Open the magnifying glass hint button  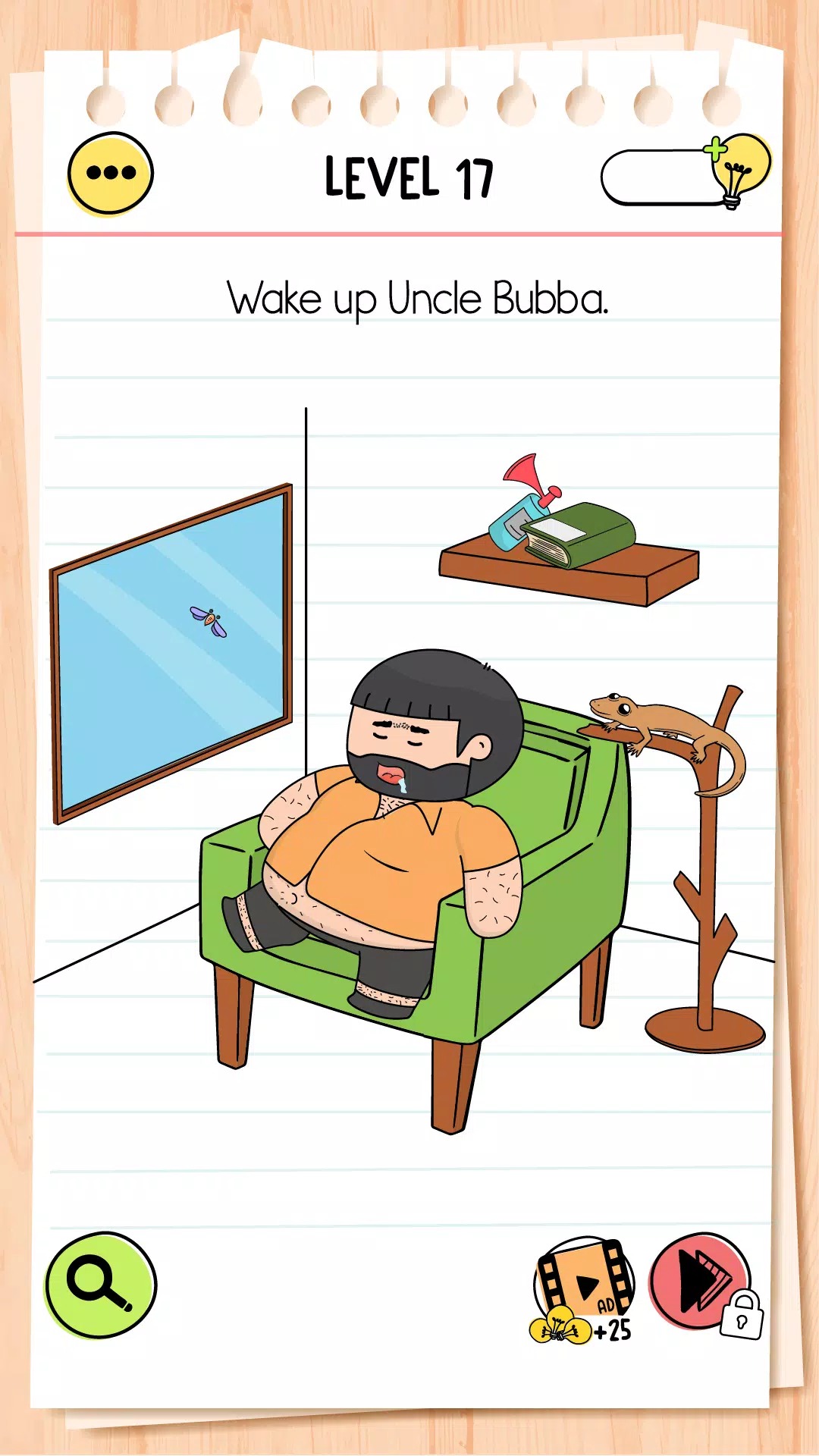tap(100, 1285)
